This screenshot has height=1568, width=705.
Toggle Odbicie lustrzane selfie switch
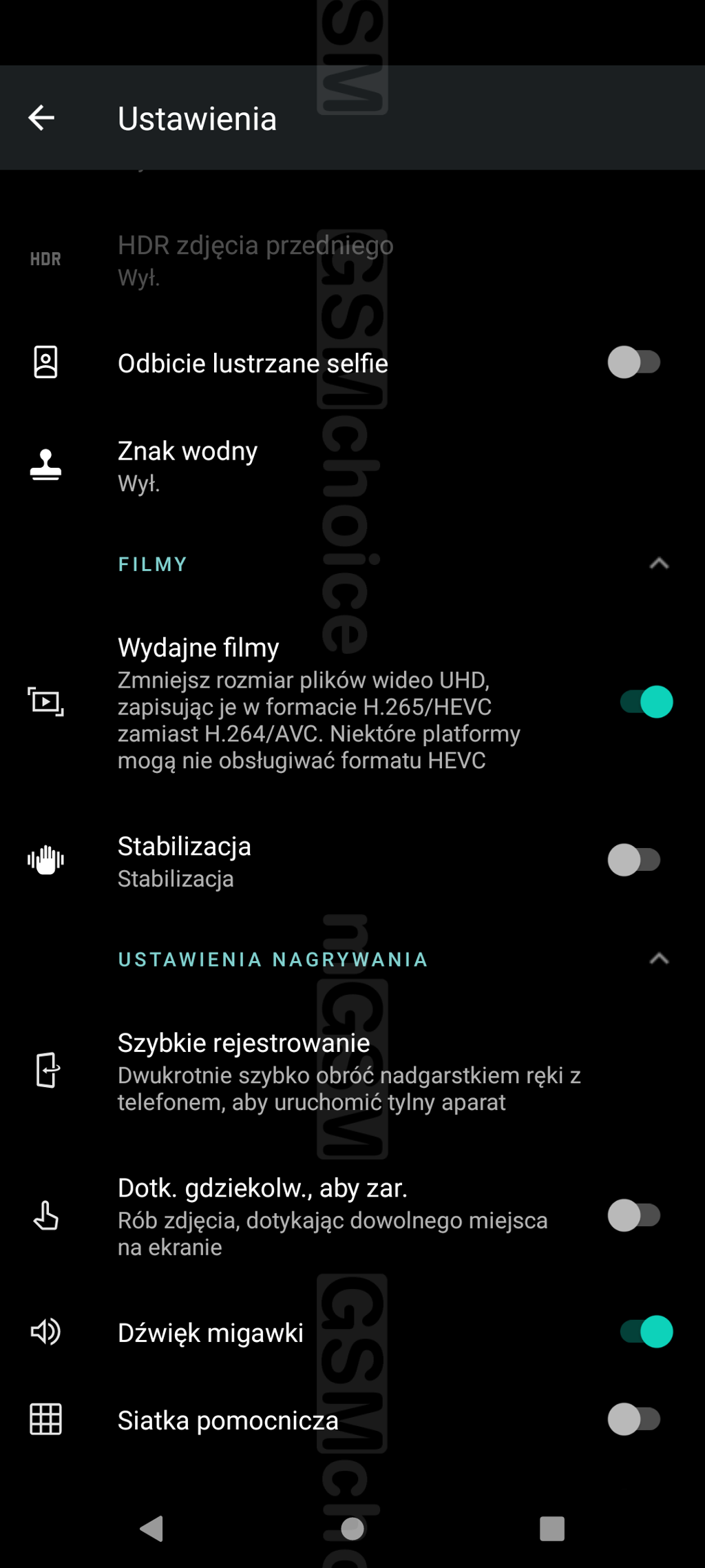coord(634,362)
